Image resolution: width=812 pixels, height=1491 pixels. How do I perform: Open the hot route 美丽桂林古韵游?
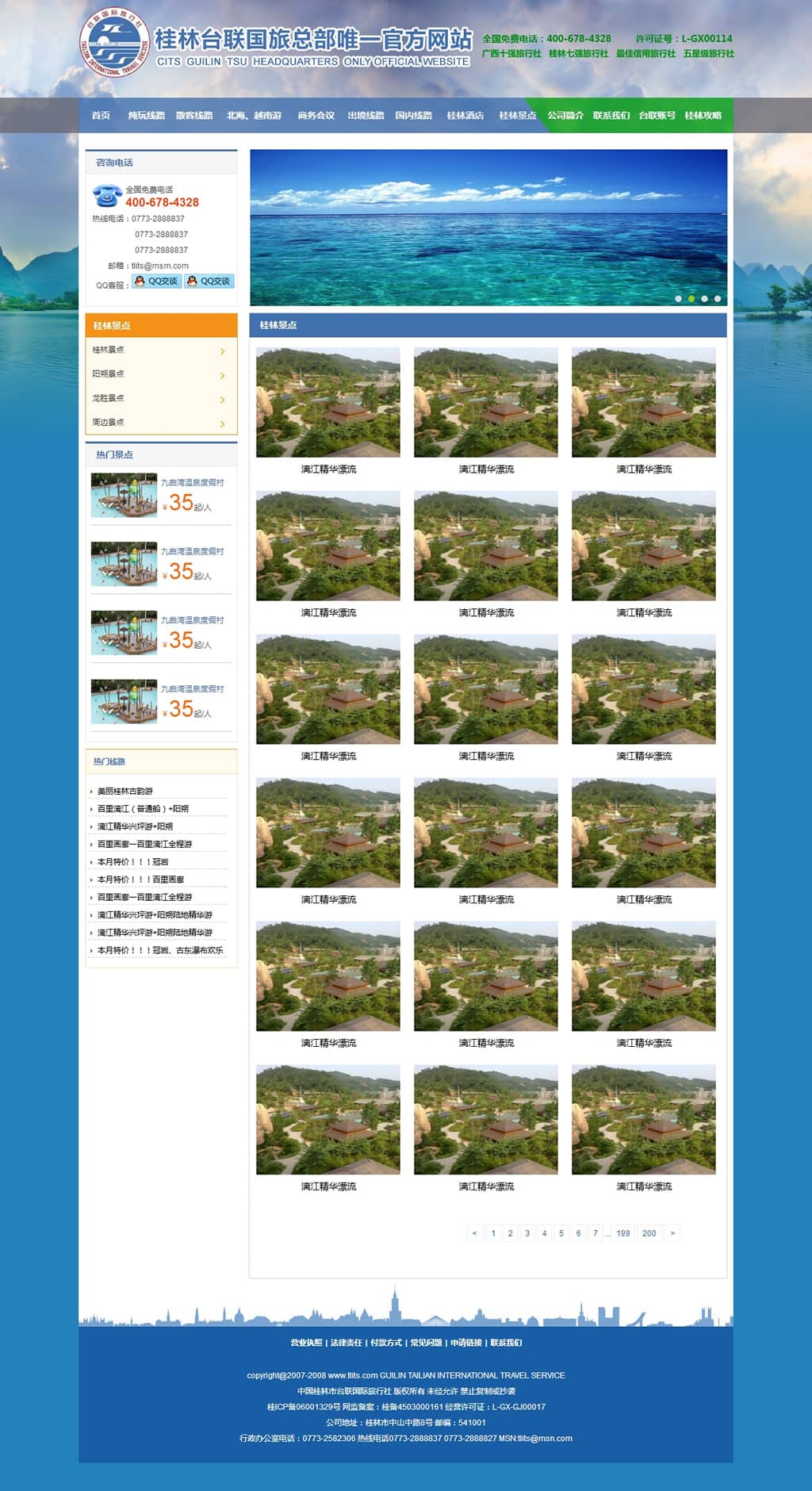pos(125,791)
